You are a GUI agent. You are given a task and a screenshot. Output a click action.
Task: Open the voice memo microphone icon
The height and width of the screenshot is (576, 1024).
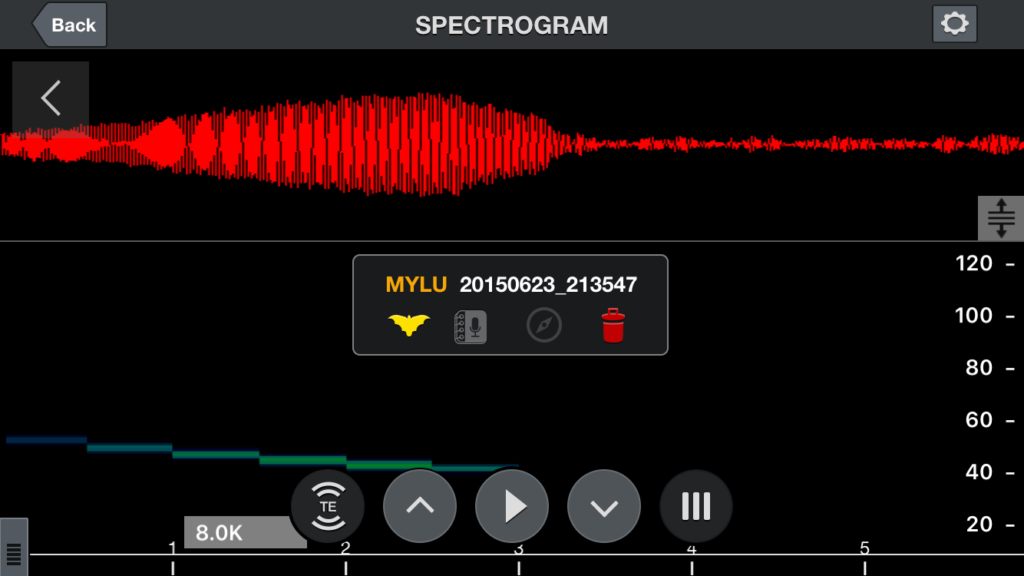[x=471, y=326]
